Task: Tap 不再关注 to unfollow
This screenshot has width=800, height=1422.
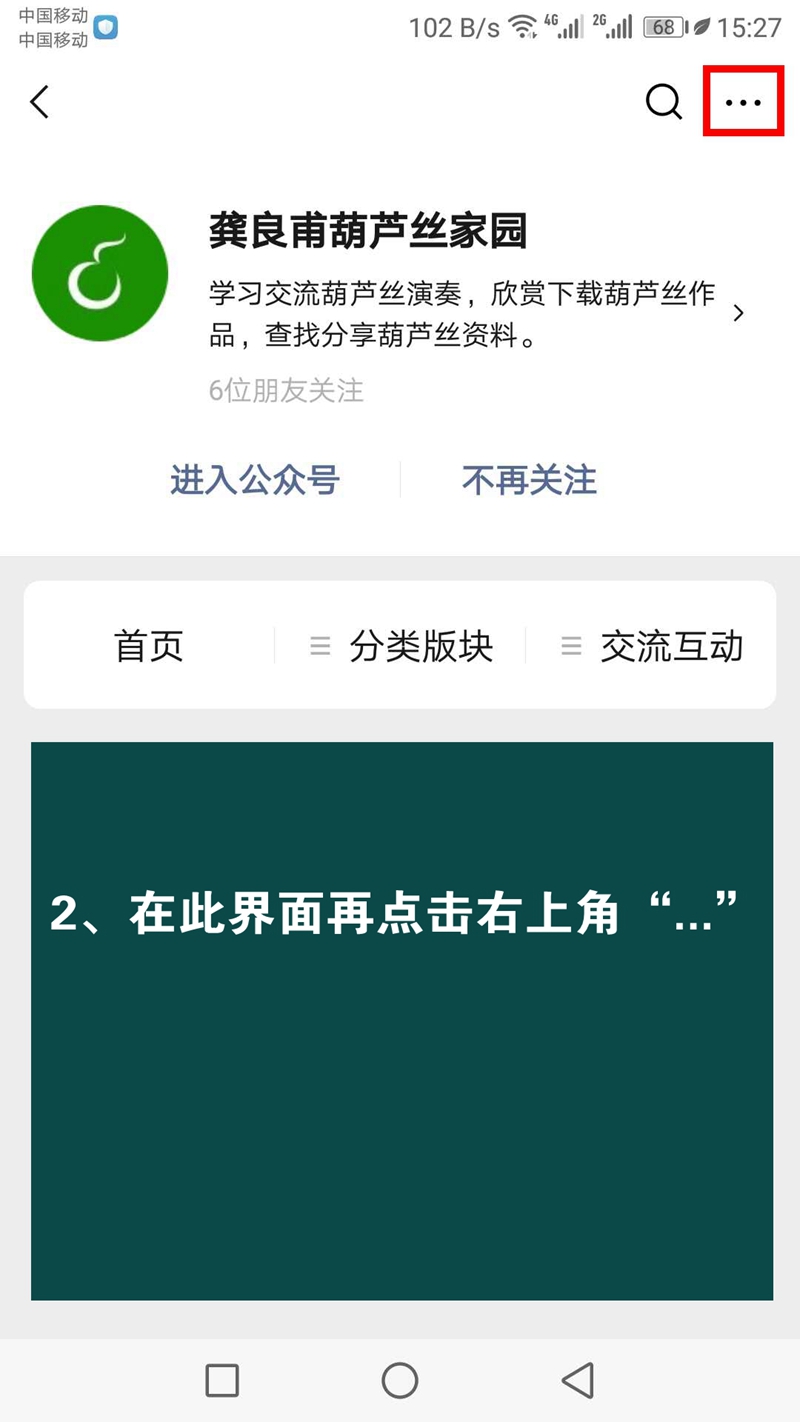Action: click(x=529, y=480)
